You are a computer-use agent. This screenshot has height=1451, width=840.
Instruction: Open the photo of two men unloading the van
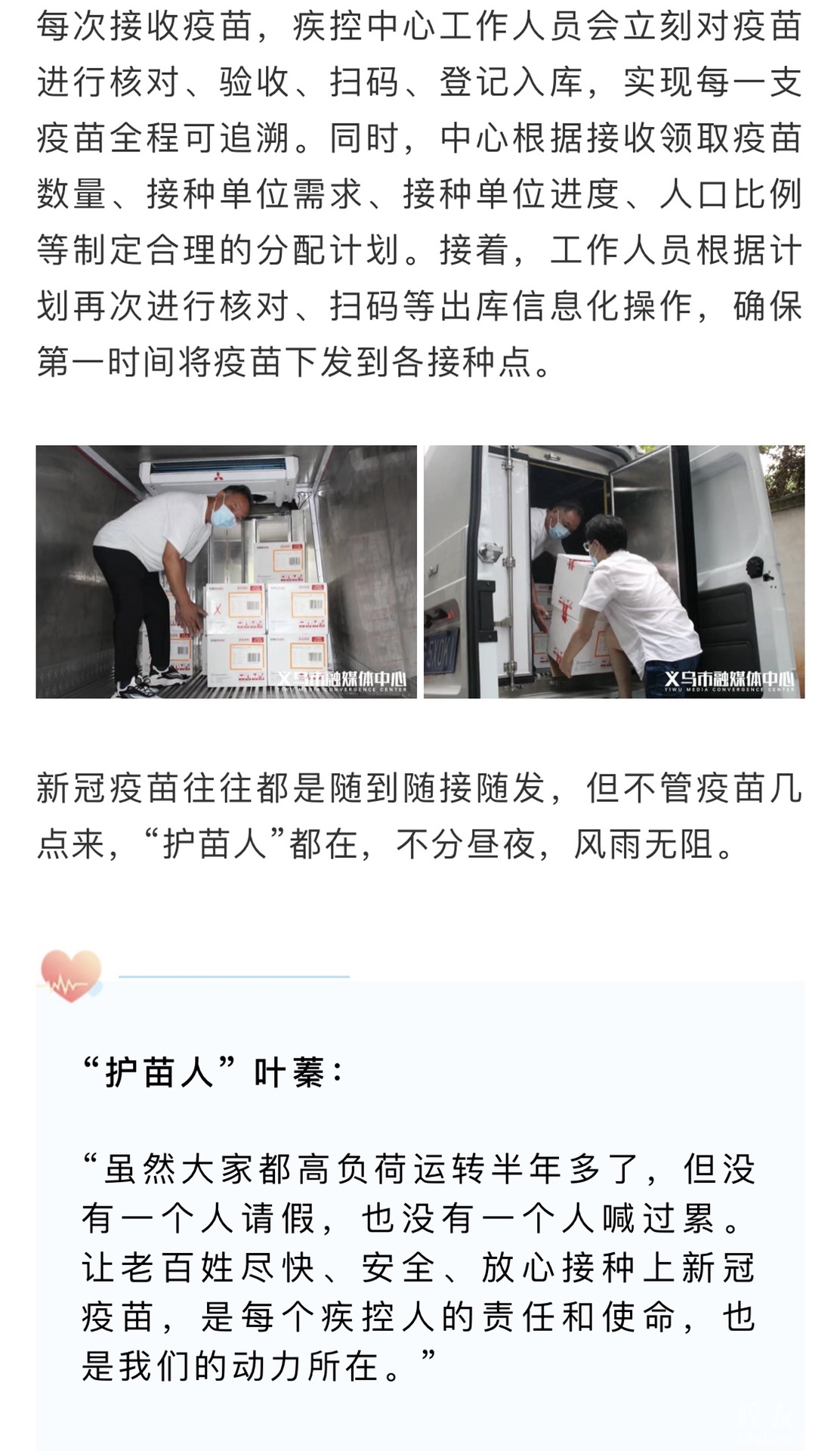[x=613, y=571]
